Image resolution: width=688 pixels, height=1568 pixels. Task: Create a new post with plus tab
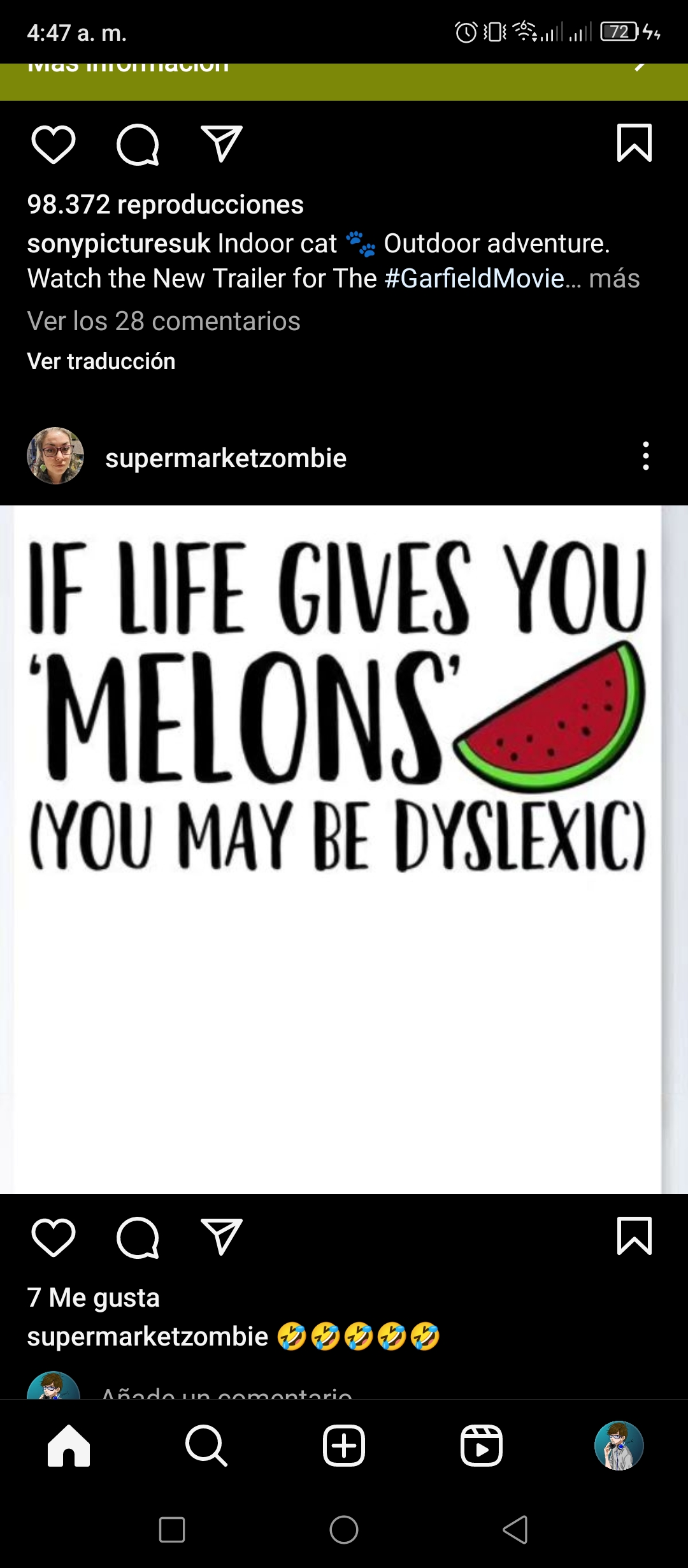coord(344,1446)
